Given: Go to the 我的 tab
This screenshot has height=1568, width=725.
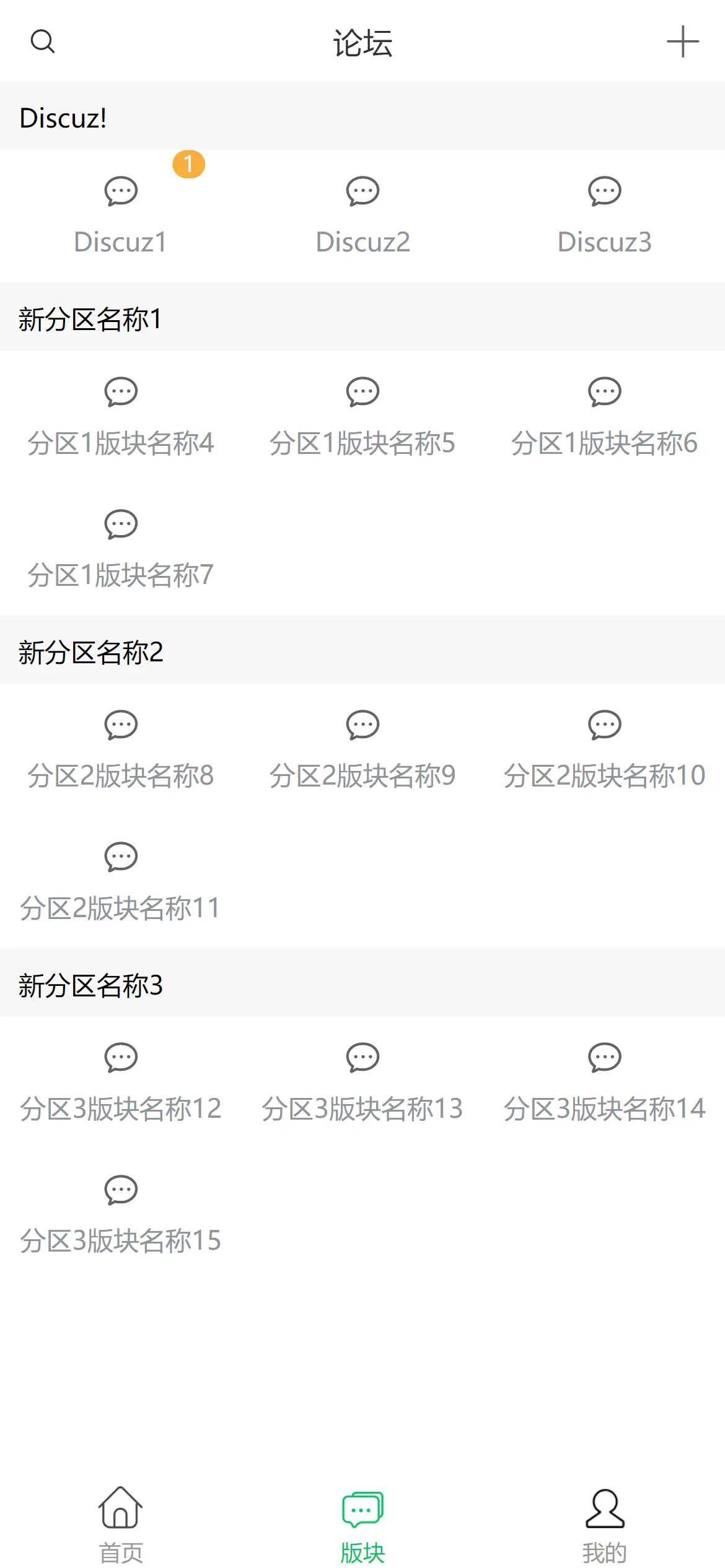Looking at the screenshot, I should point(604,1525).
